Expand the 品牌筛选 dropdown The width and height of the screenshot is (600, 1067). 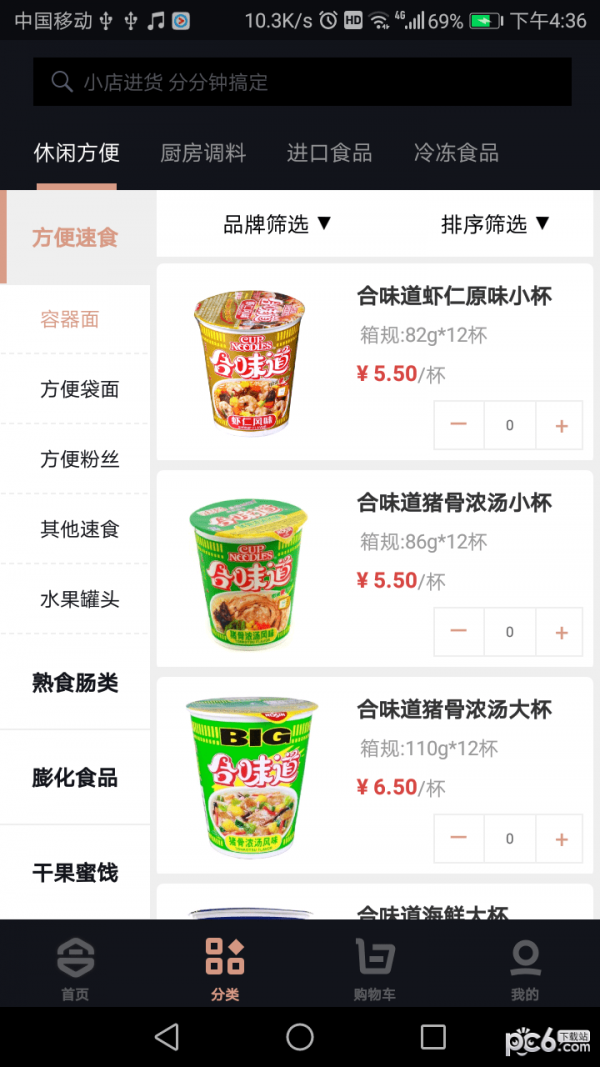coord(277,224)
